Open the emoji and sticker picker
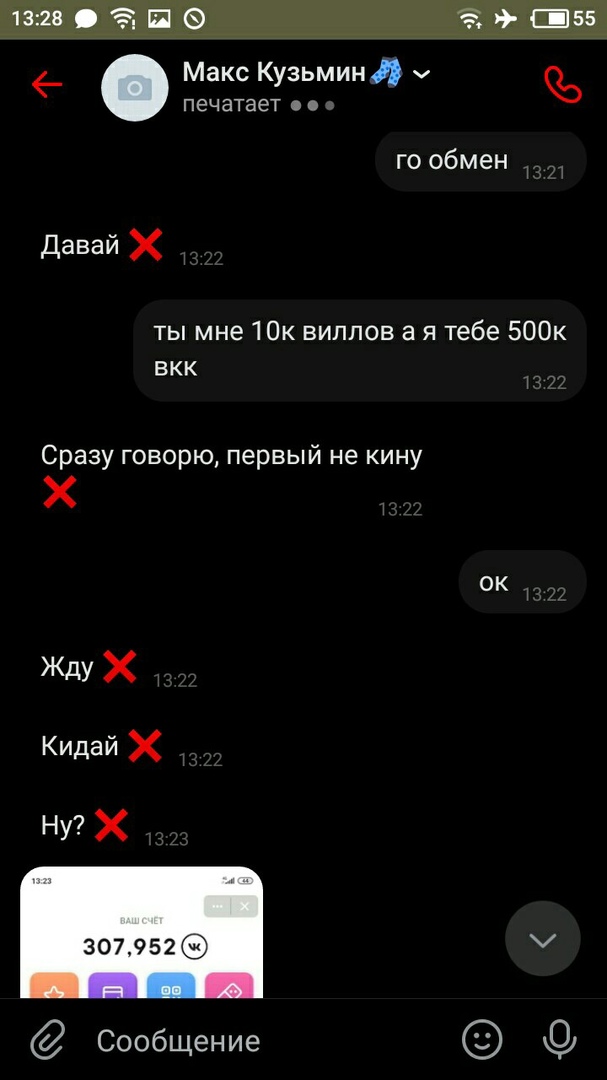This screenshot has width=607, height=1080. pos(482,1041)
